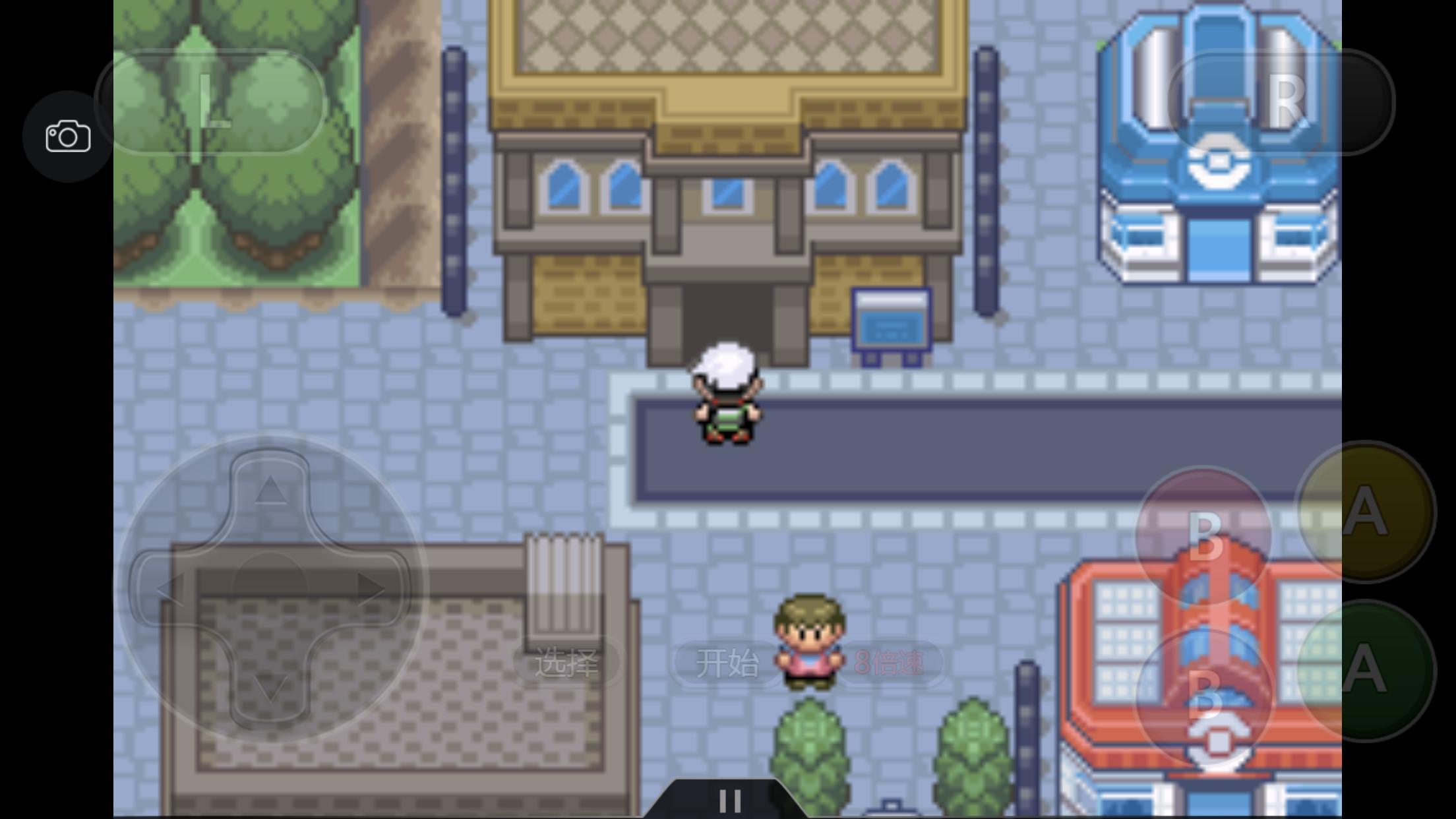Tap the 选择 (Select) button
The height and width of the screenshot is (819, 1456).
click(x=566, y=663)
